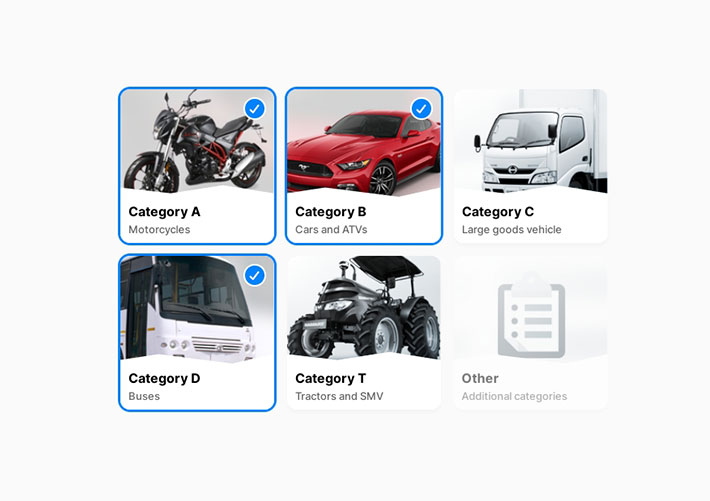Choose Category T Tractors and SMV
The height and width of the screenshot is (501, 710).
(364, 333)
